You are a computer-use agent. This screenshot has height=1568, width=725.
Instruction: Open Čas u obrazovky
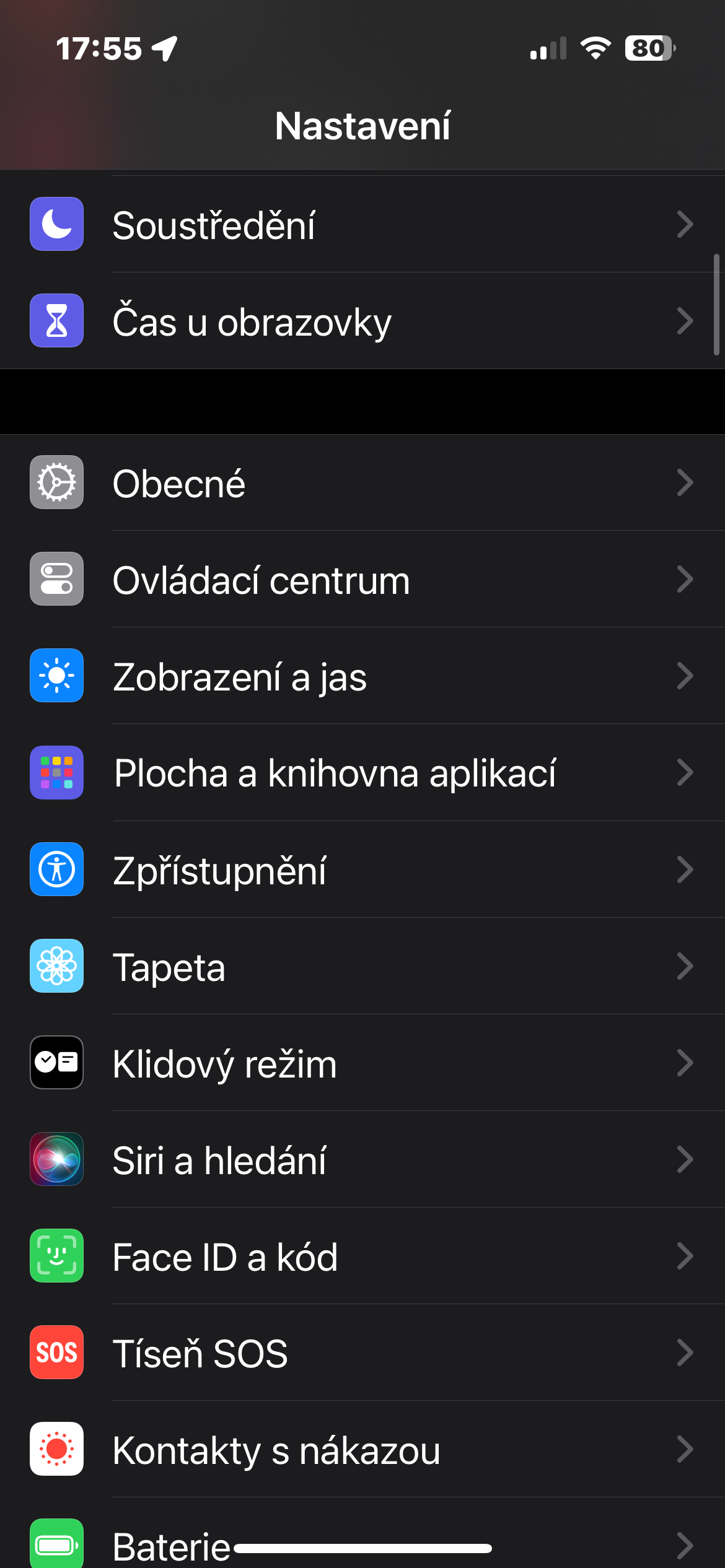(x=362, y=321)
